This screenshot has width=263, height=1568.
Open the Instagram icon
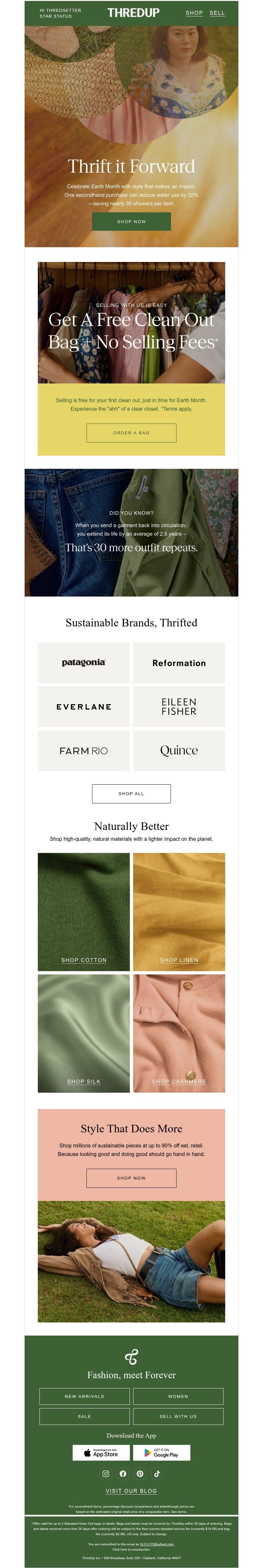pos(106,1474)
